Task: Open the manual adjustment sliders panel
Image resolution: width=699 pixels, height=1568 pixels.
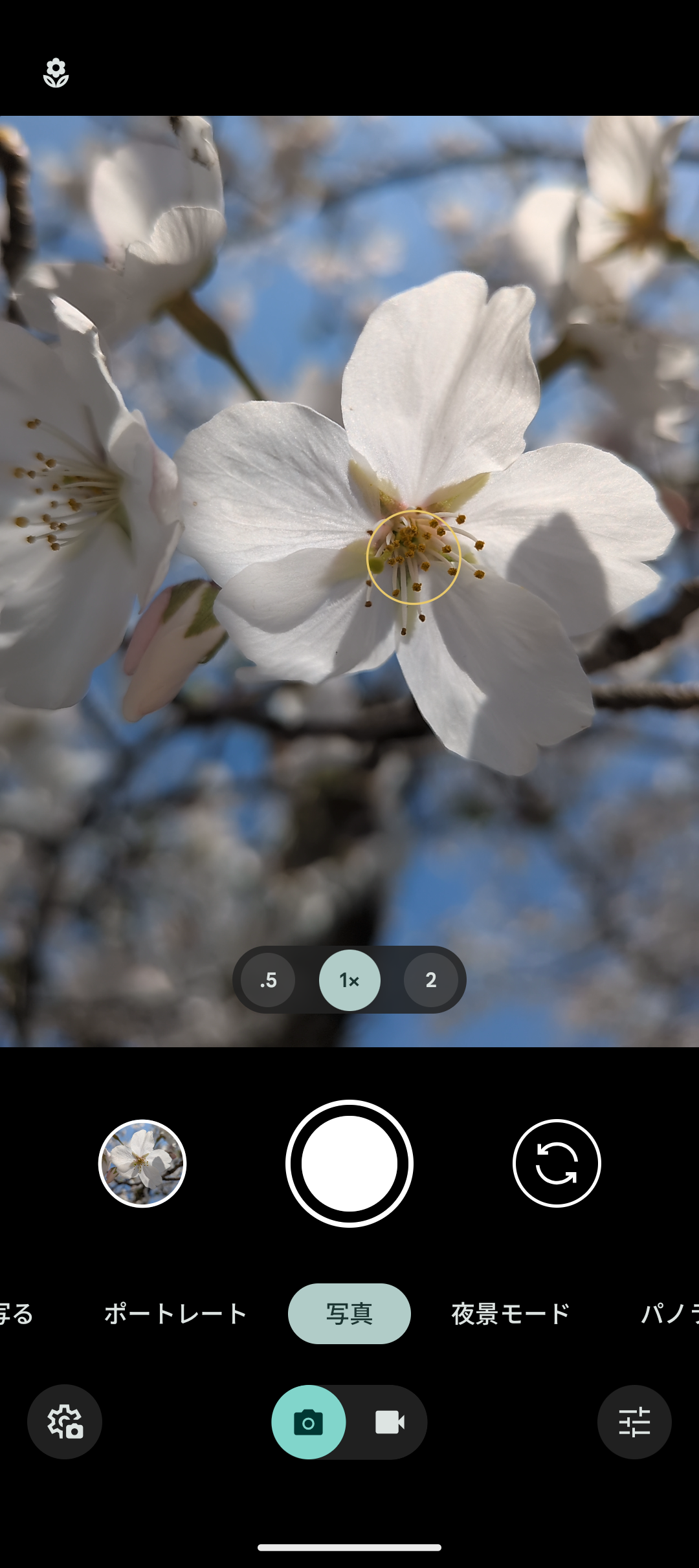Action: coord(634,1422)
